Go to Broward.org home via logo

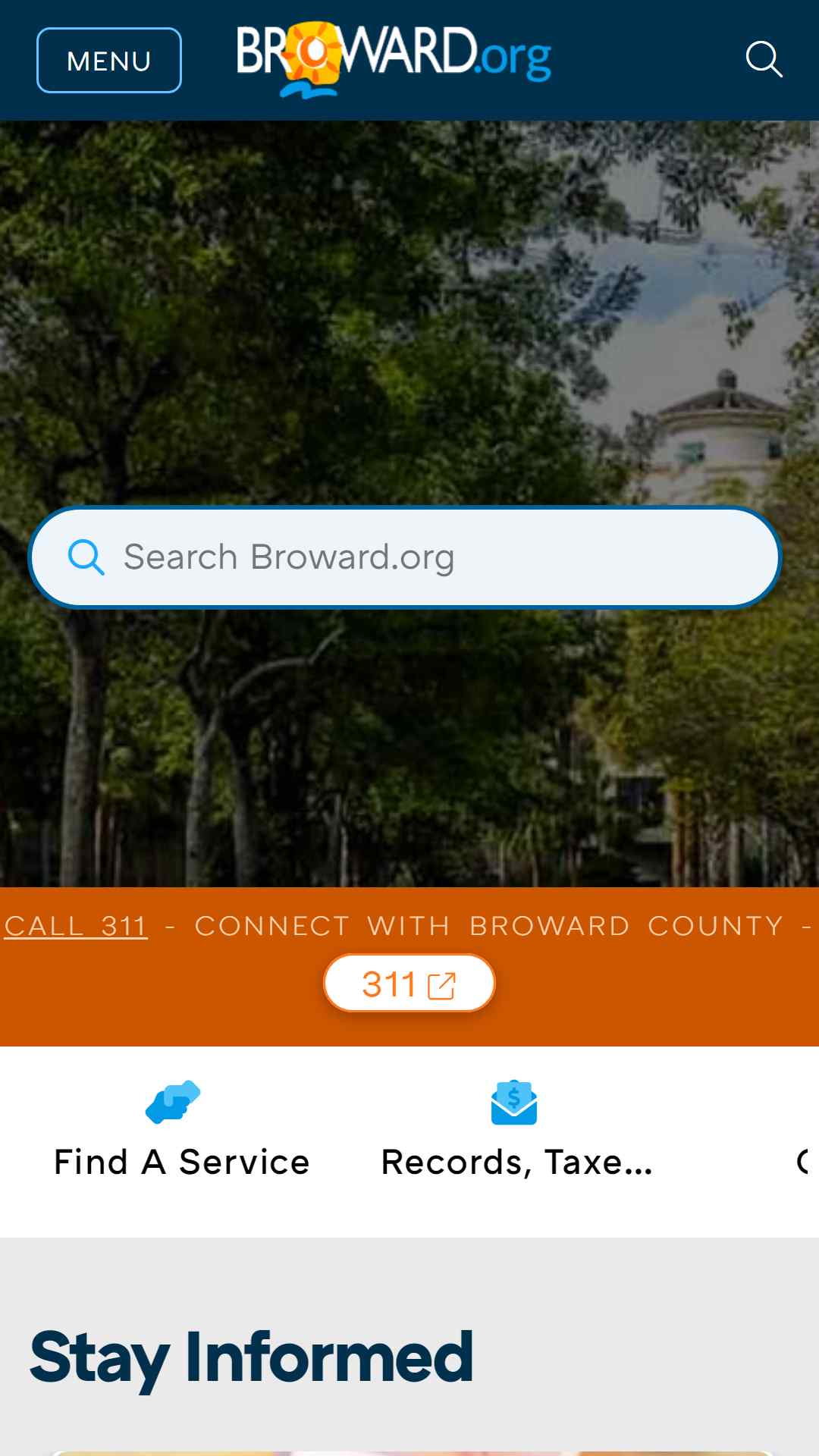(394, 60)
